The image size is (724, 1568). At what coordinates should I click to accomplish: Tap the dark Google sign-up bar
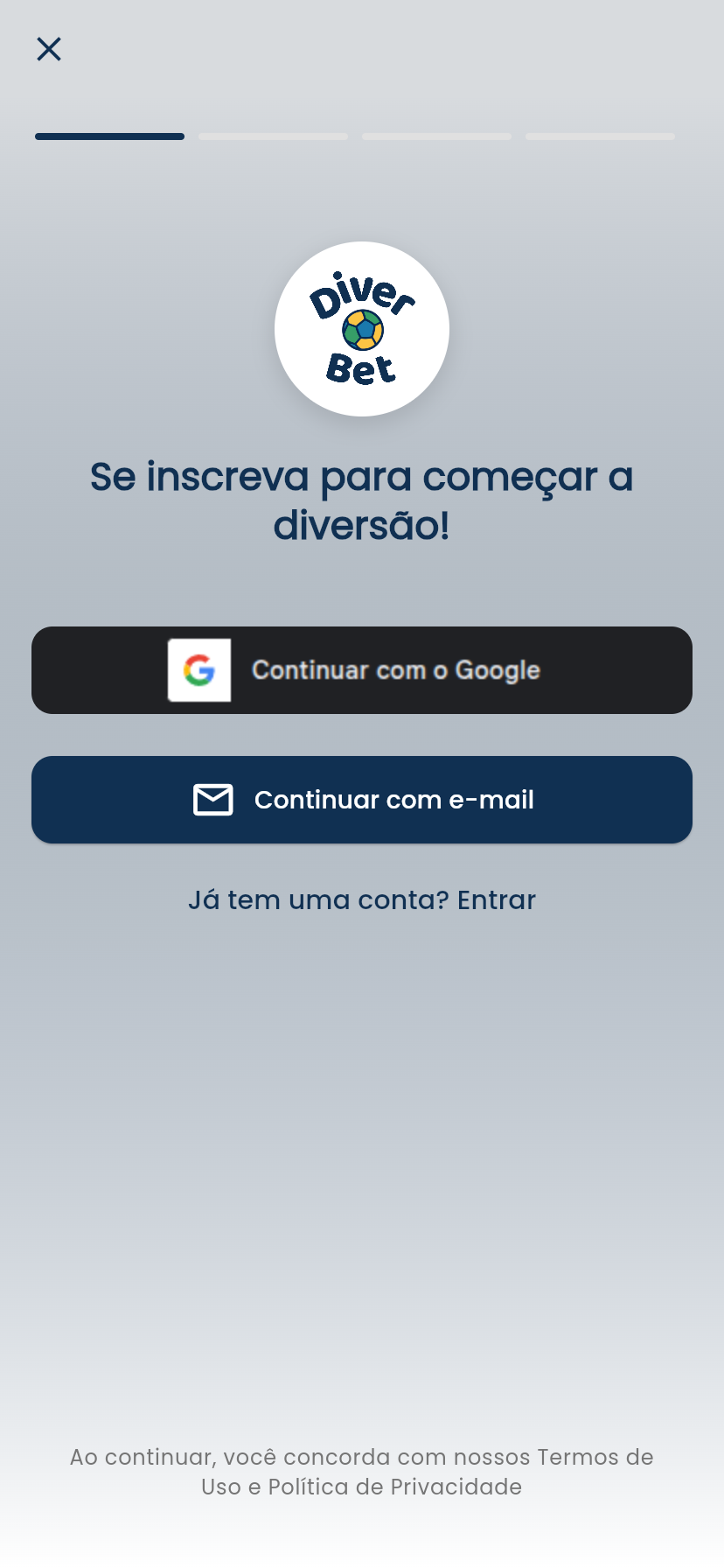(361, 669)
